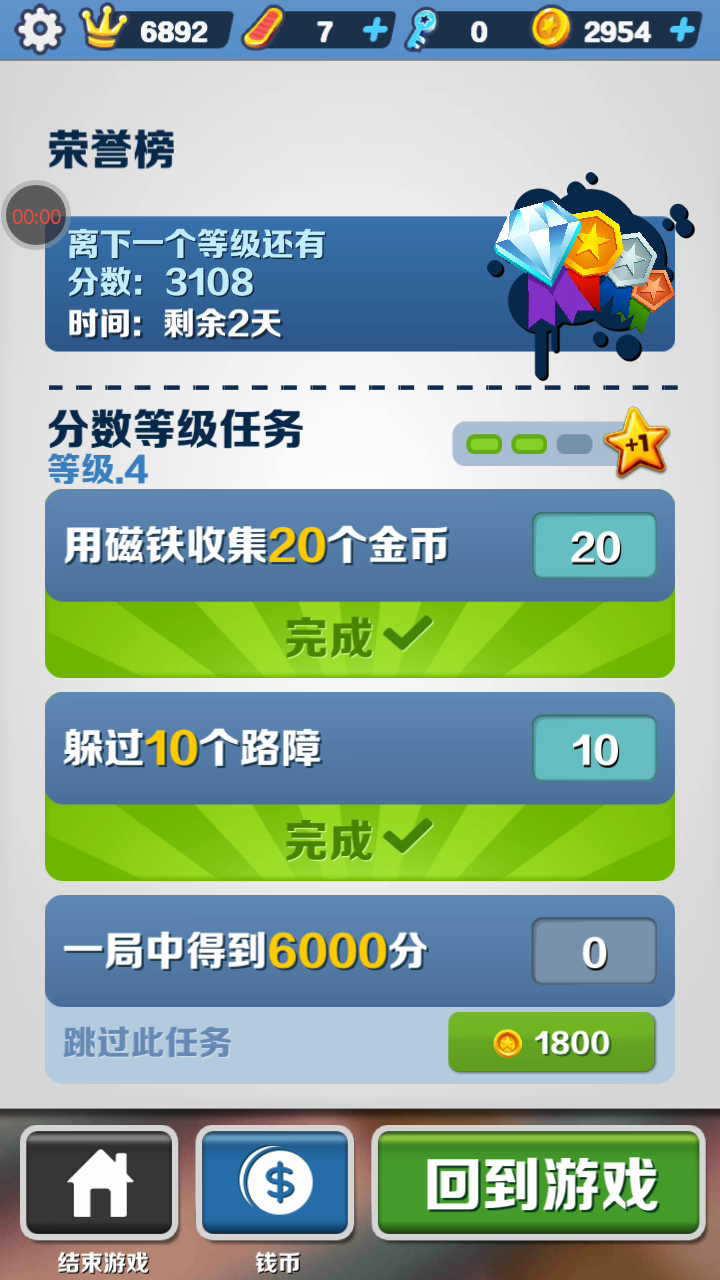Open the 荣誉榜 rank banner

pos(360,284)
